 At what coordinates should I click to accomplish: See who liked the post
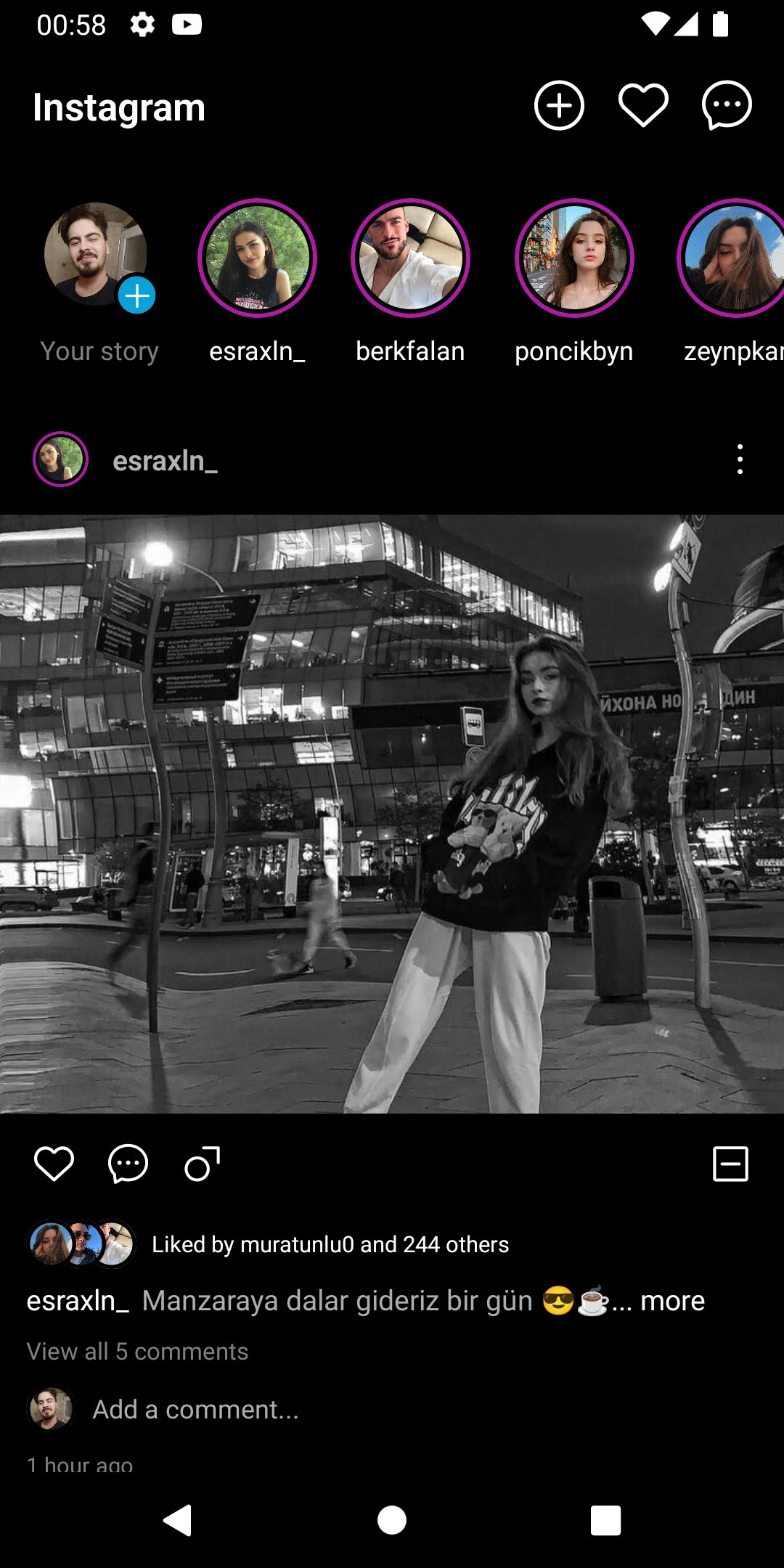pyautogui.click(x=330, y=1244)
